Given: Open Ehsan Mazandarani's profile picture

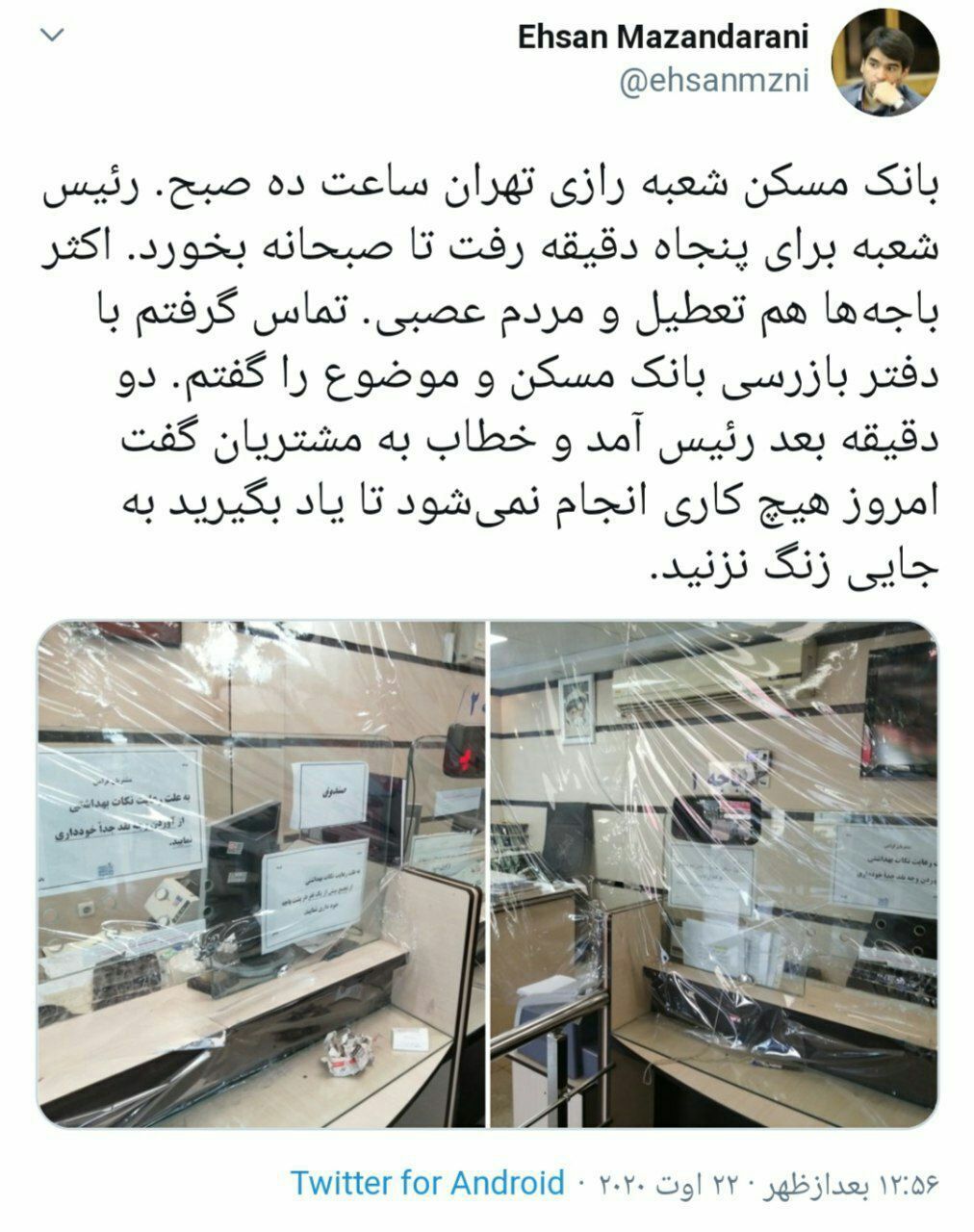Looking at the screenshot, I should coord(884,63).
